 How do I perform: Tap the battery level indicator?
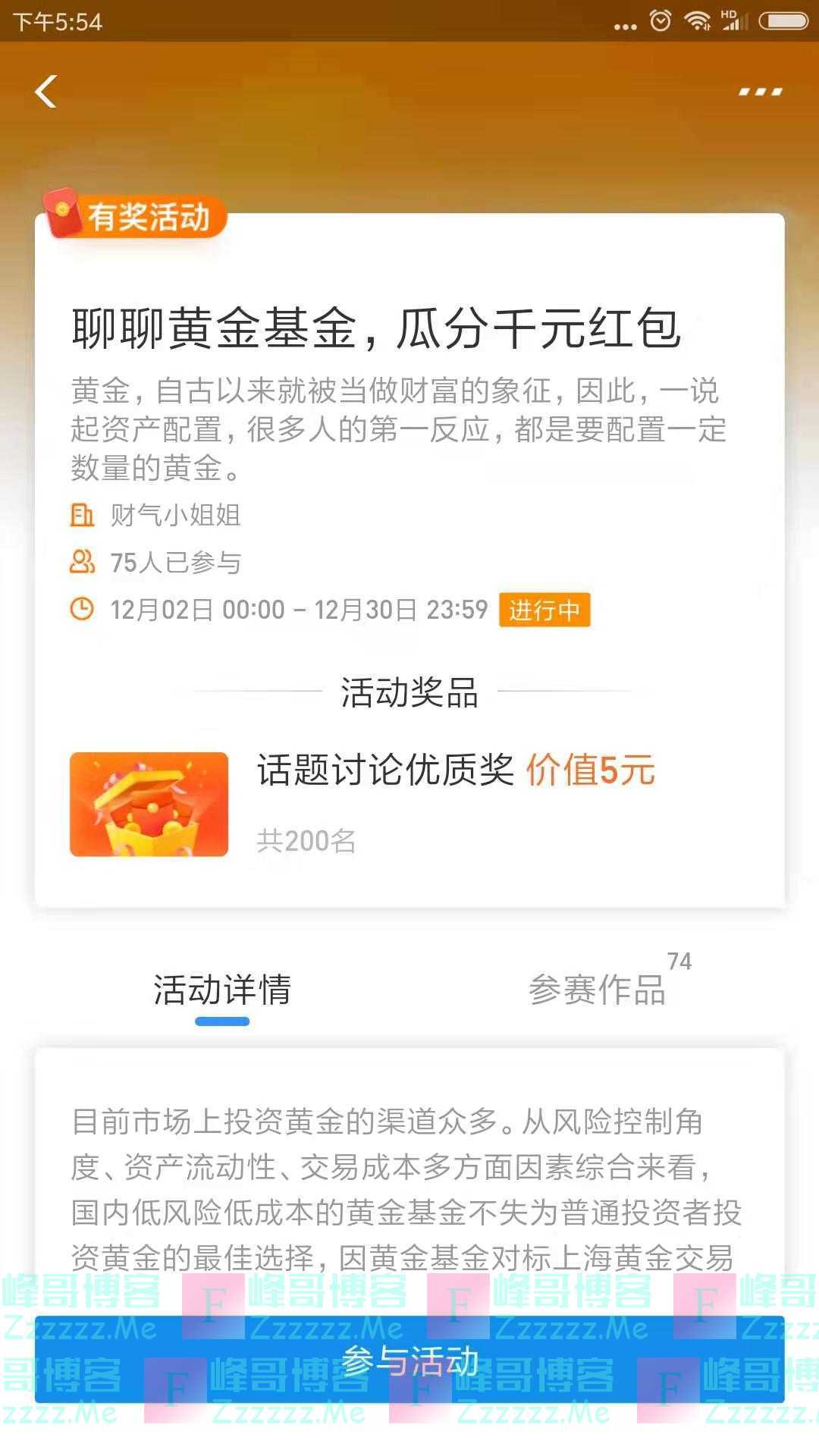click(781, 21)
